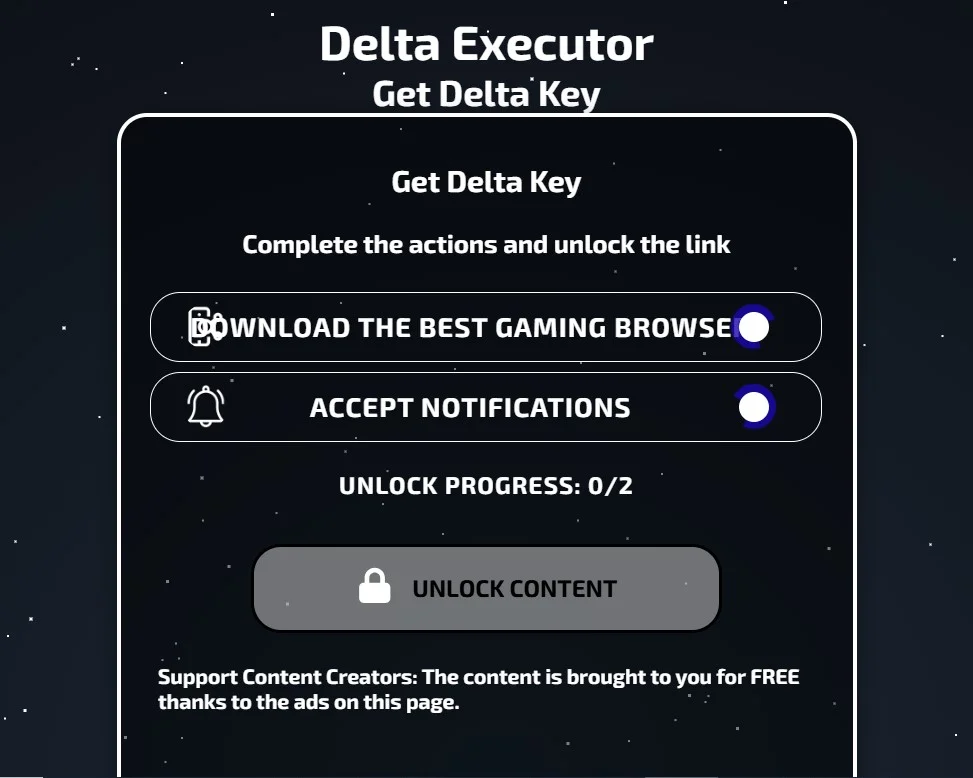Tap Download the Best Gaming Browser action
The height and width of the screenshot is (778, 973).
coord(485,327)
